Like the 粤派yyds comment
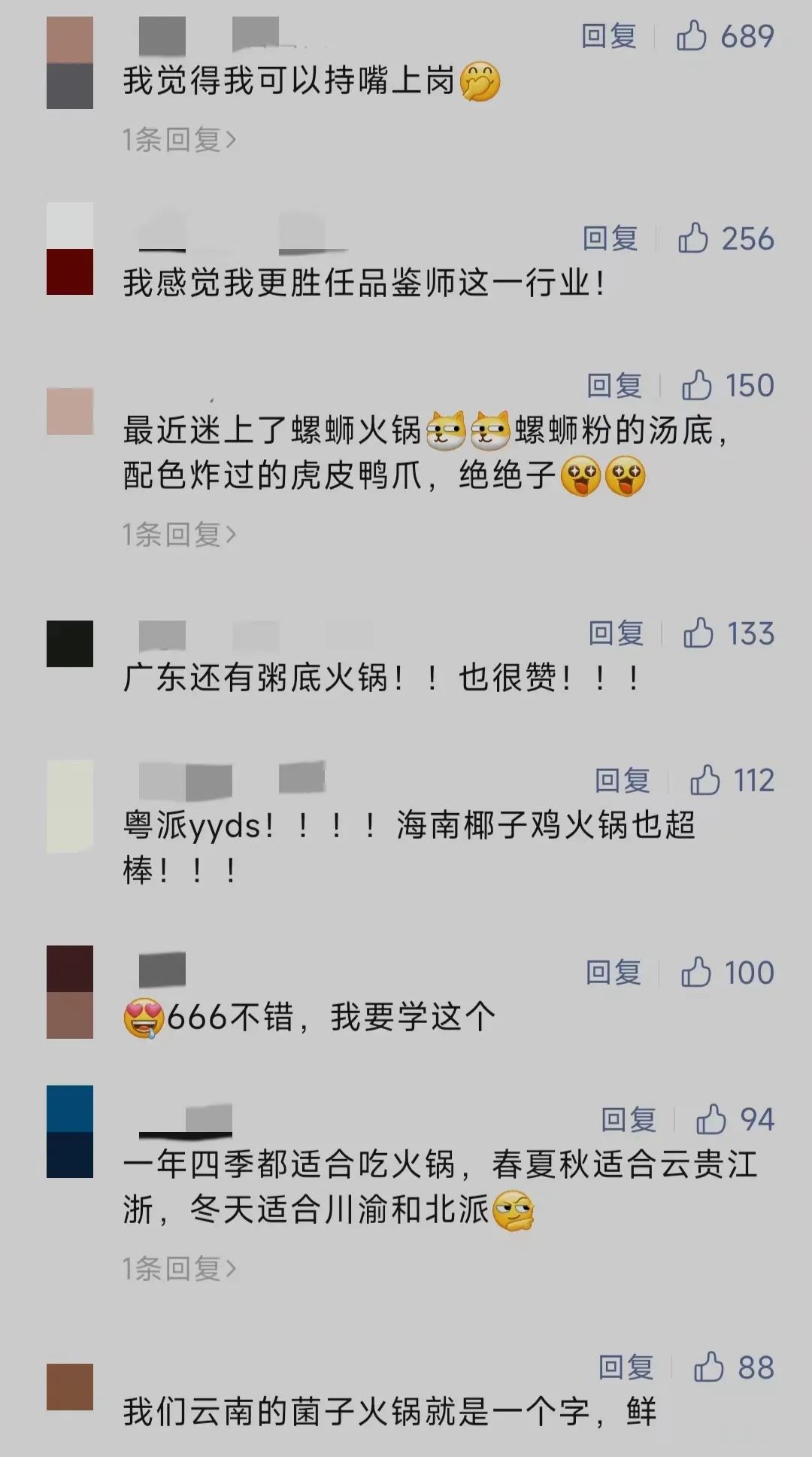The width and height of the screenshot is (812, 1457). point(705,780)
